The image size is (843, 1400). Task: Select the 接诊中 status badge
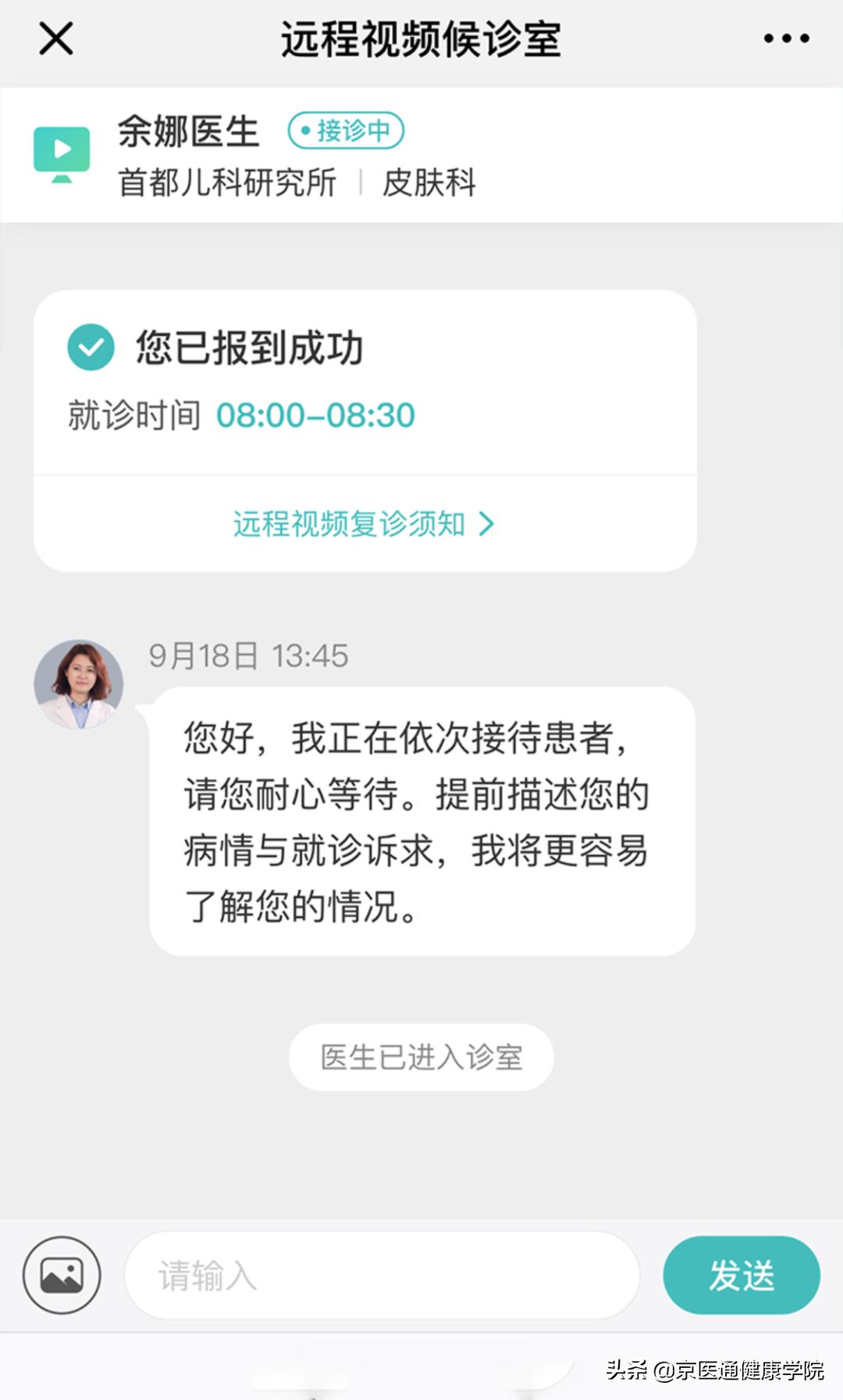coord(346,131)
